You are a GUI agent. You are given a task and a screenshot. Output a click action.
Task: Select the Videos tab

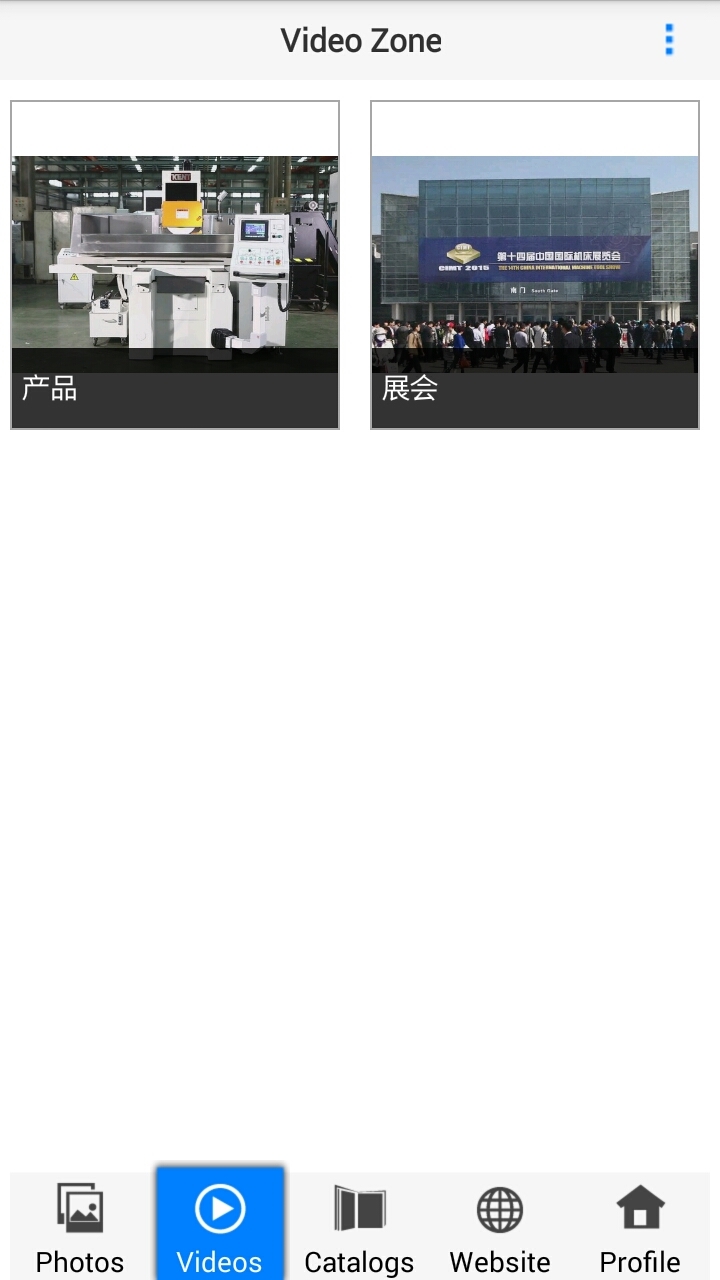click(220, 1227)
